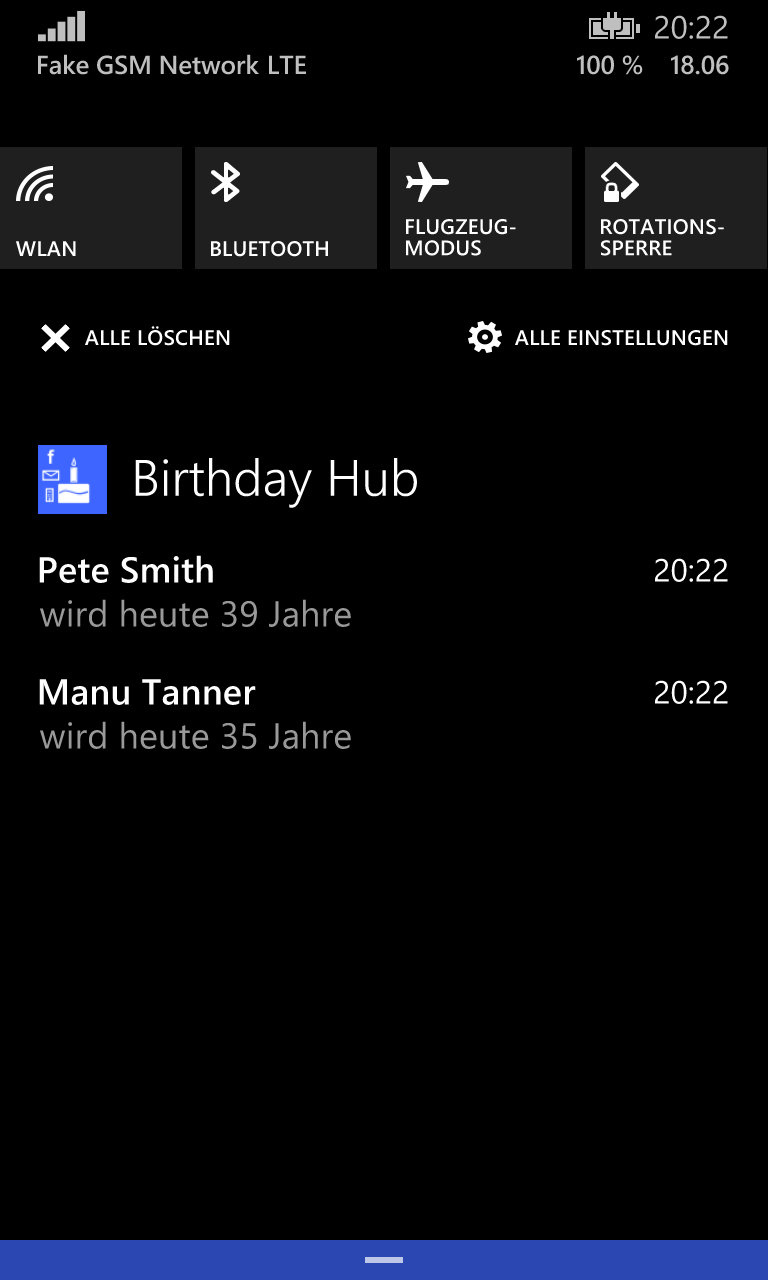This screenshot has height=1280, width=768.
Task: Open the Birthday Hub notification header
Action: [x=228, y=479]
